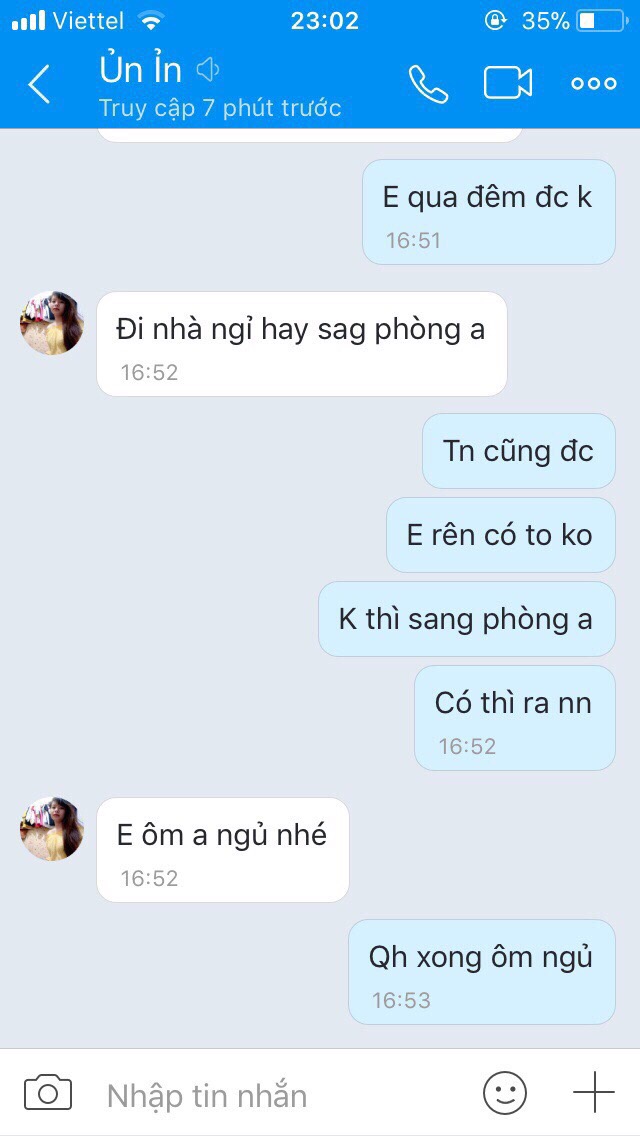Open the plus attachments menu
640x1136 pixels.
tap(594, 1092)
